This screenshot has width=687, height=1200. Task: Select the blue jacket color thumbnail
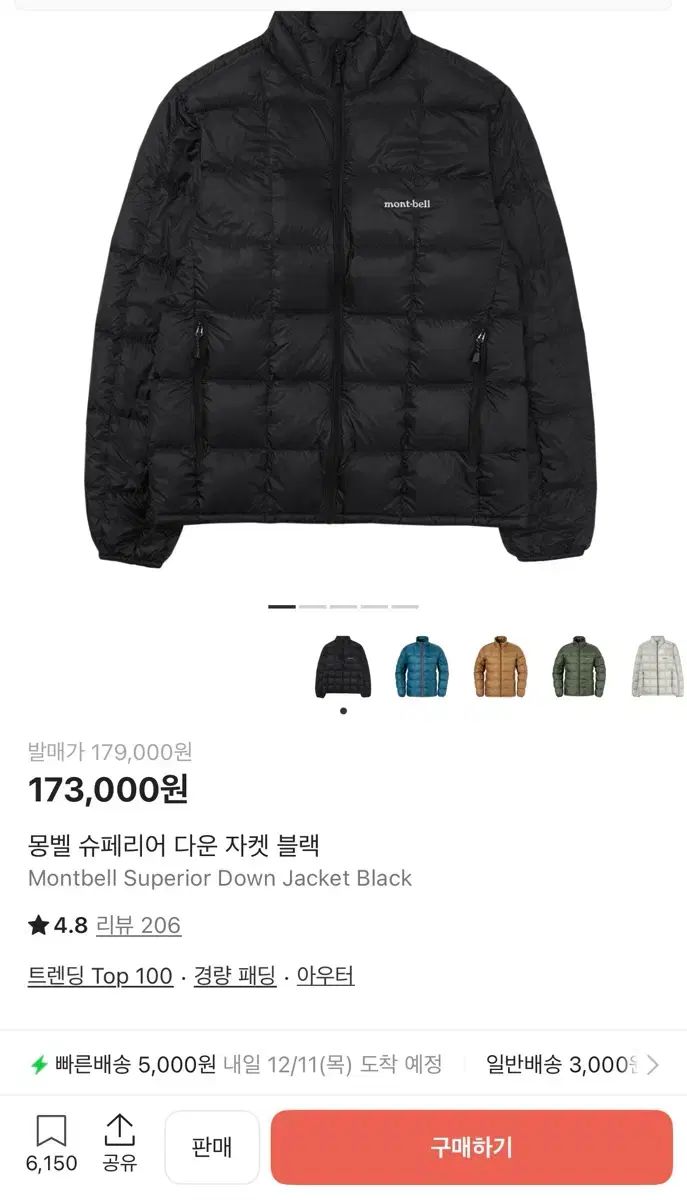422,666
